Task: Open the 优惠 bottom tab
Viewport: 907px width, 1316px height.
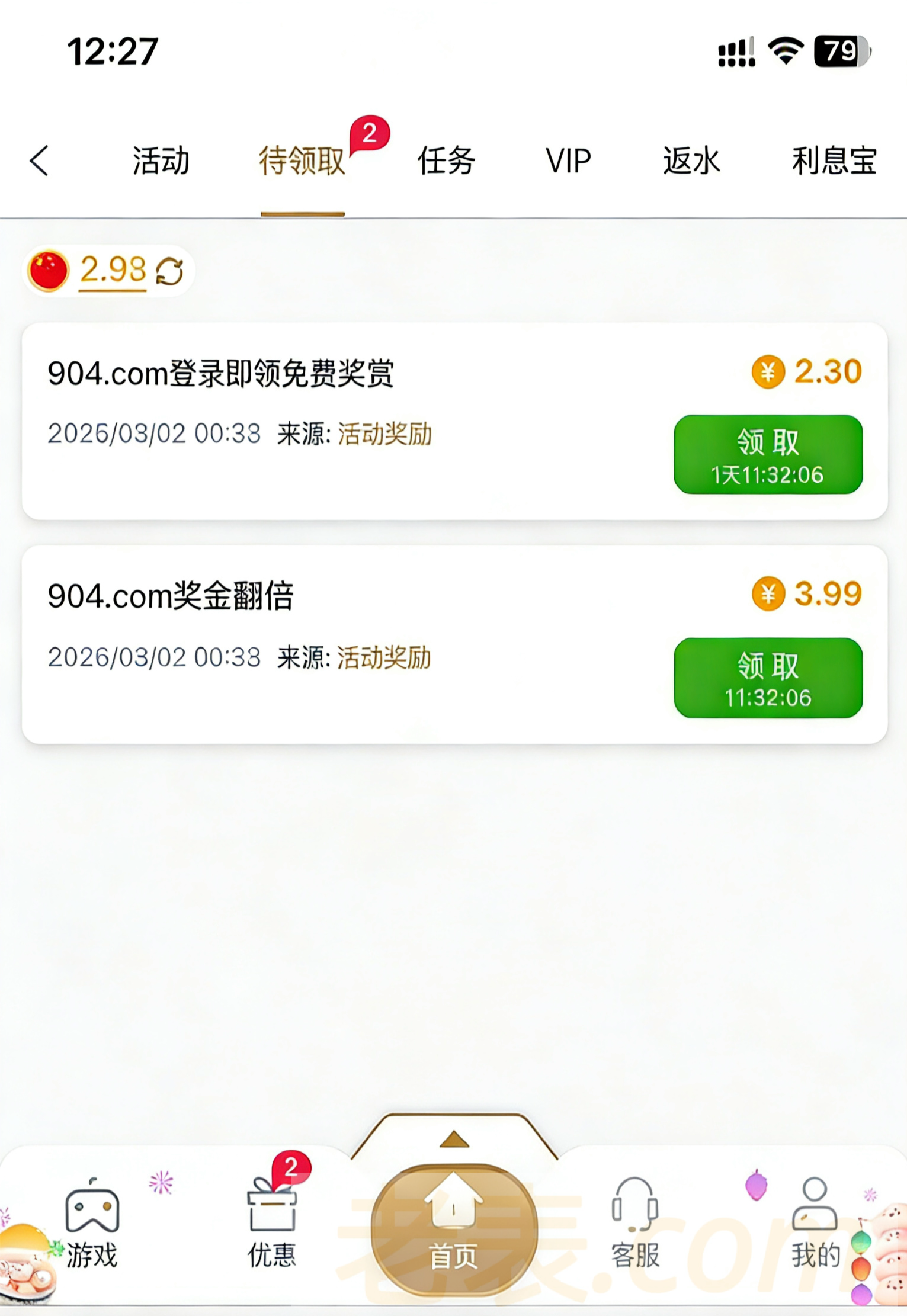Action: (x=272, y=1225)
